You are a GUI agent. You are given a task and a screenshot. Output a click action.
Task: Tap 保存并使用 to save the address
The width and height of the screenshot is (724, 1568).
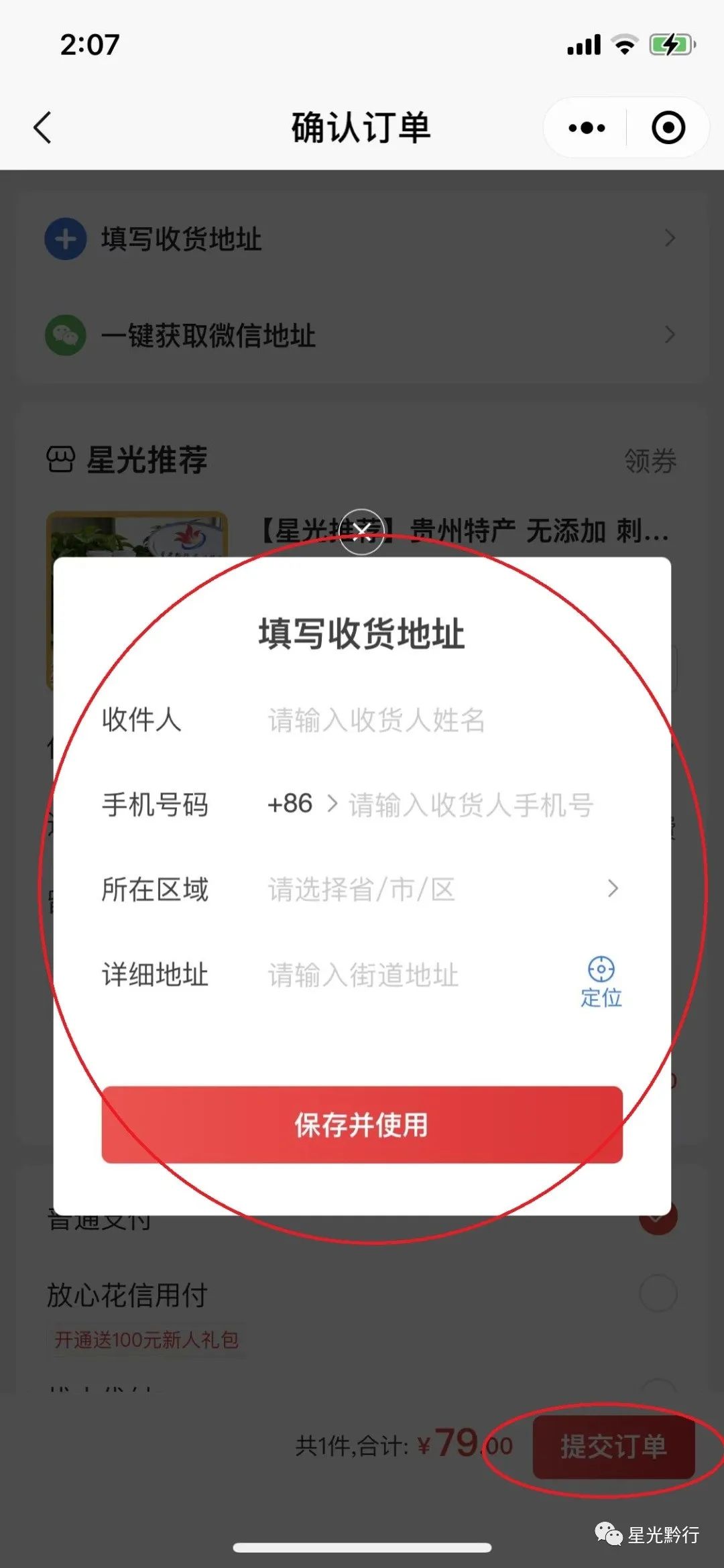point(362,1124)
